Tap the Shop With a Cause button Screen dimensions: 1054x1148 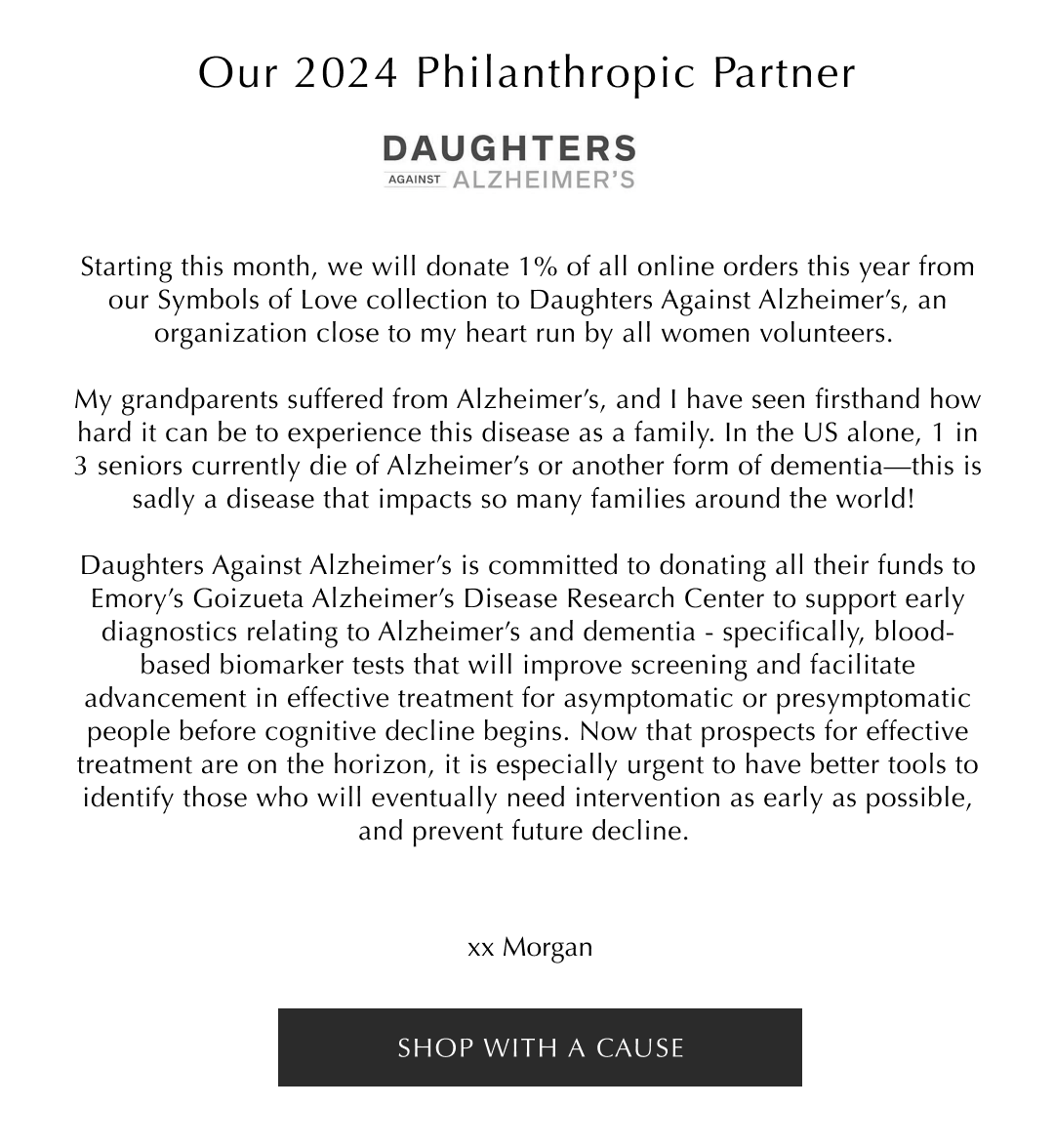(540, 1047)
